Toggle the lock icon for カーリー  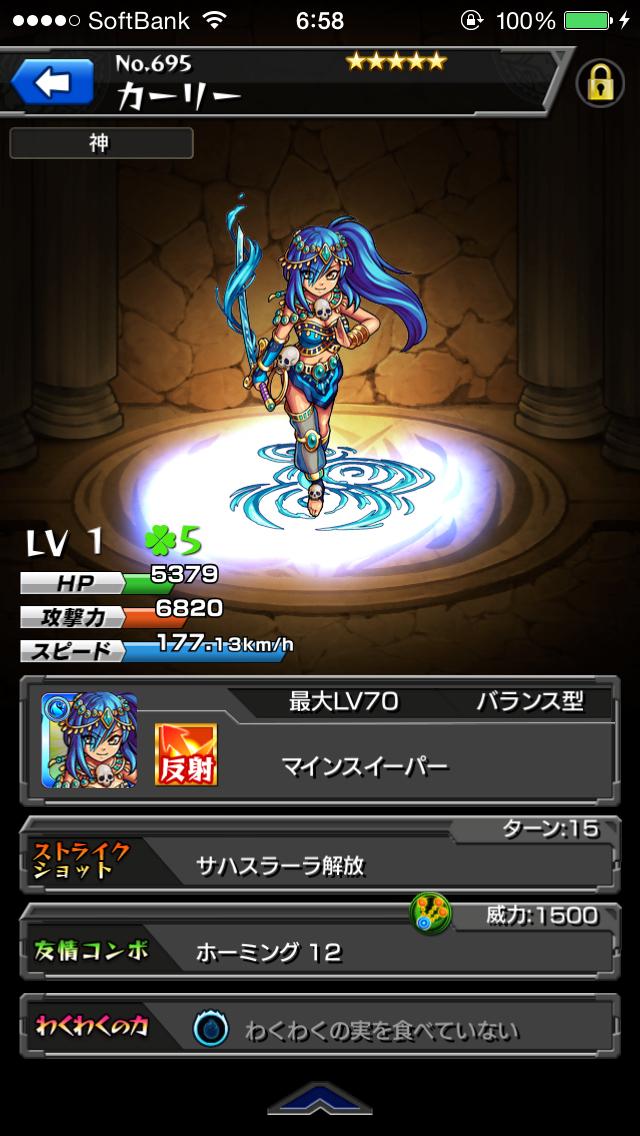click(x=600, y=85)
